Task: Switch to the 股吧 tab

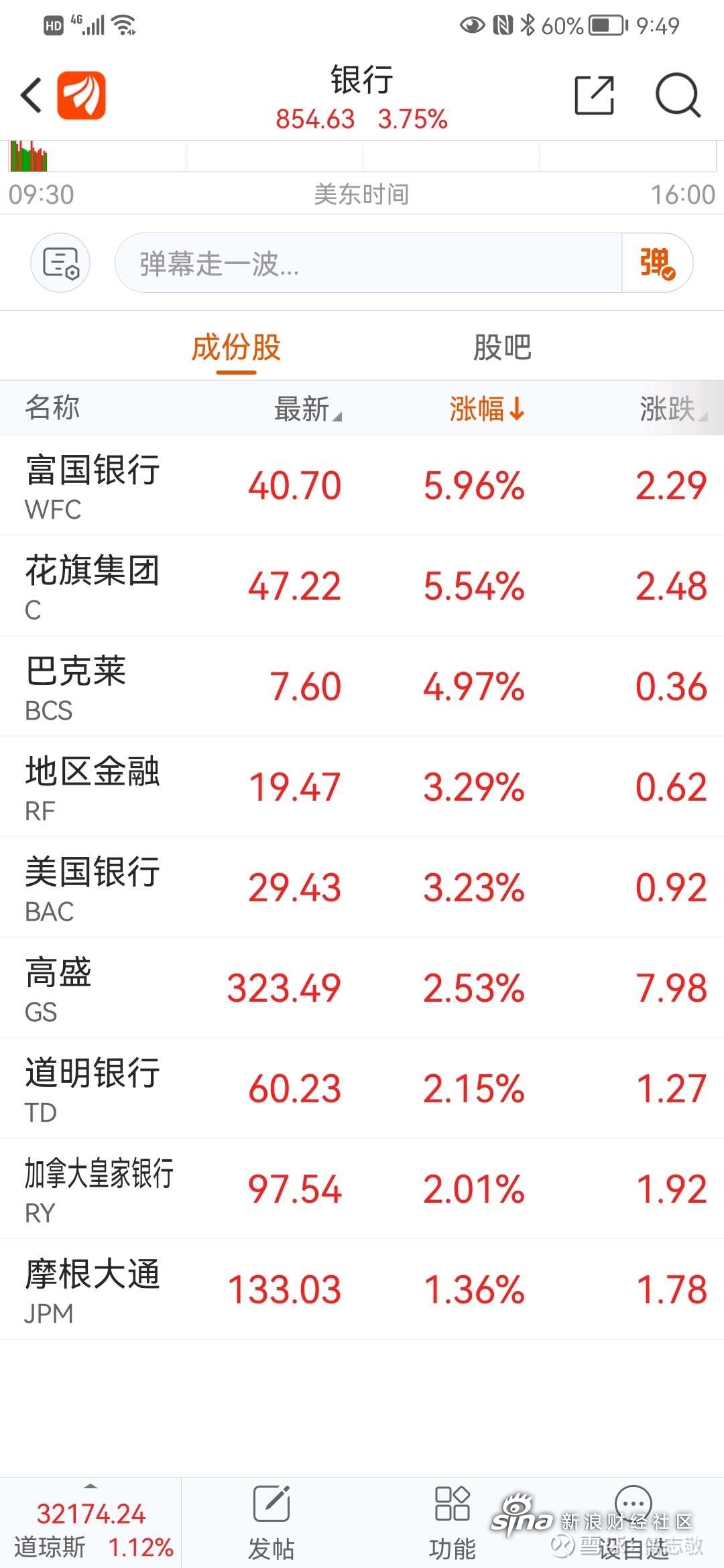Action: (x=502, y=347)
